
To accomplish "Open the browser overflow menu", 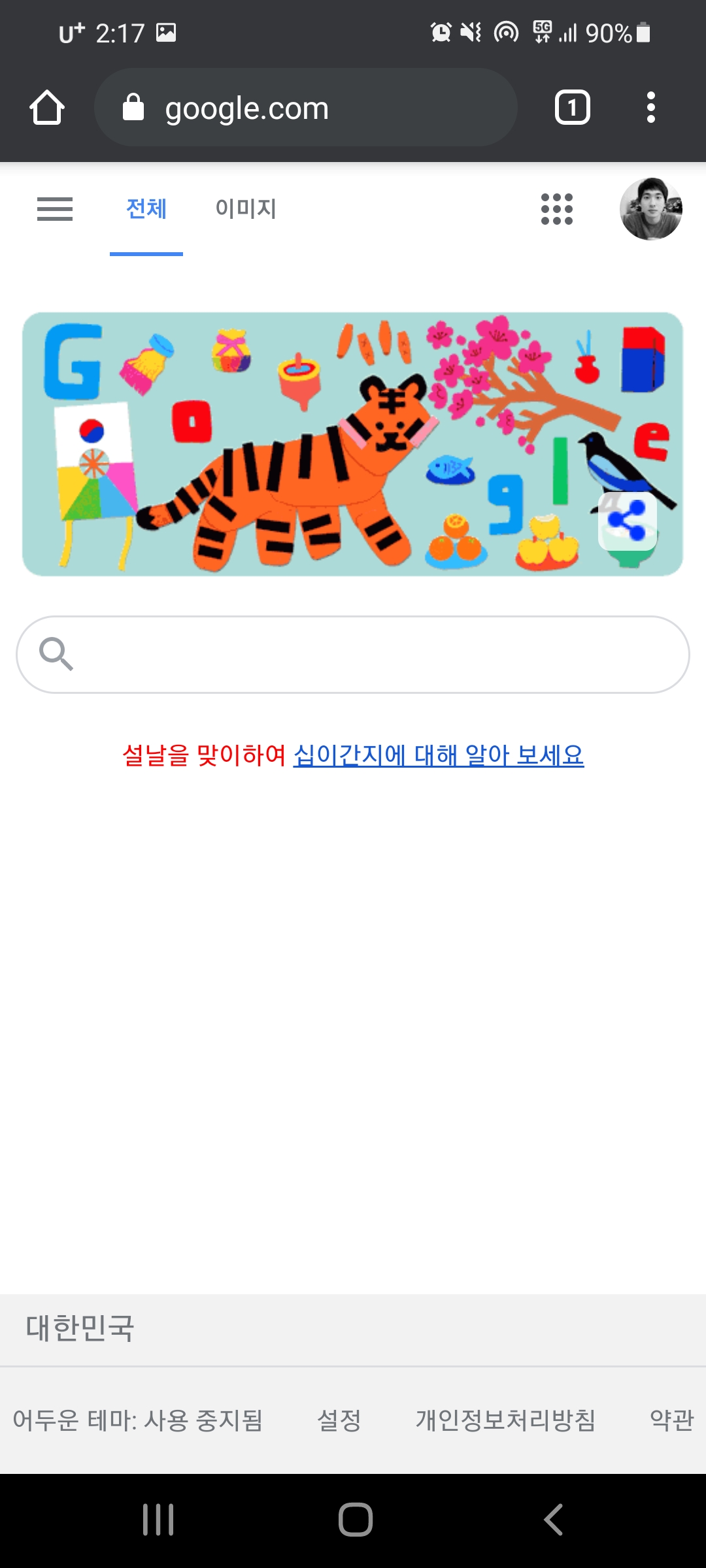I will pos(650,108).
